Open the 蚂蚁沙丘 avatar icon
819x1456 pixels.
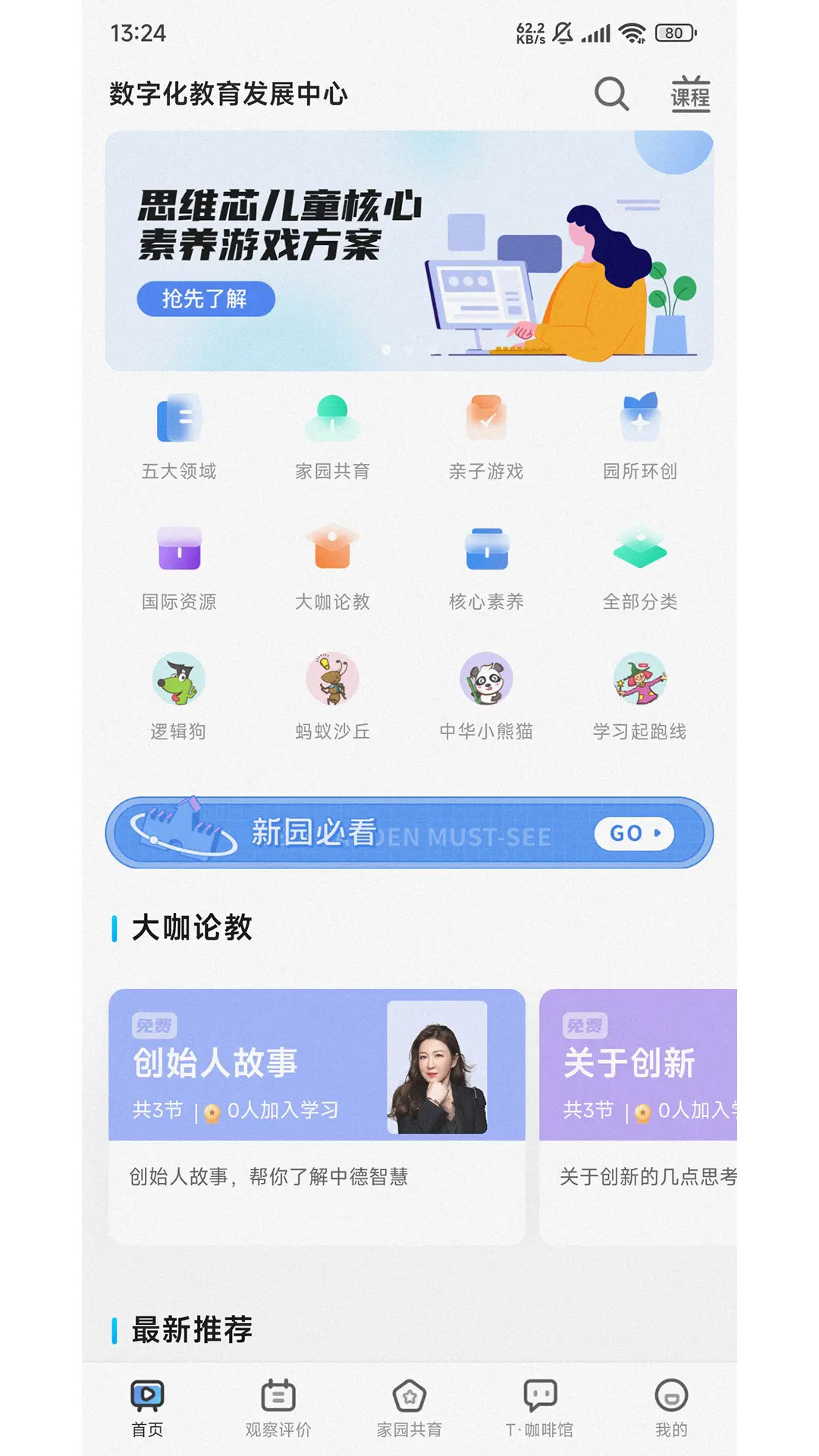pyautogui.click(x=332, y=681)
